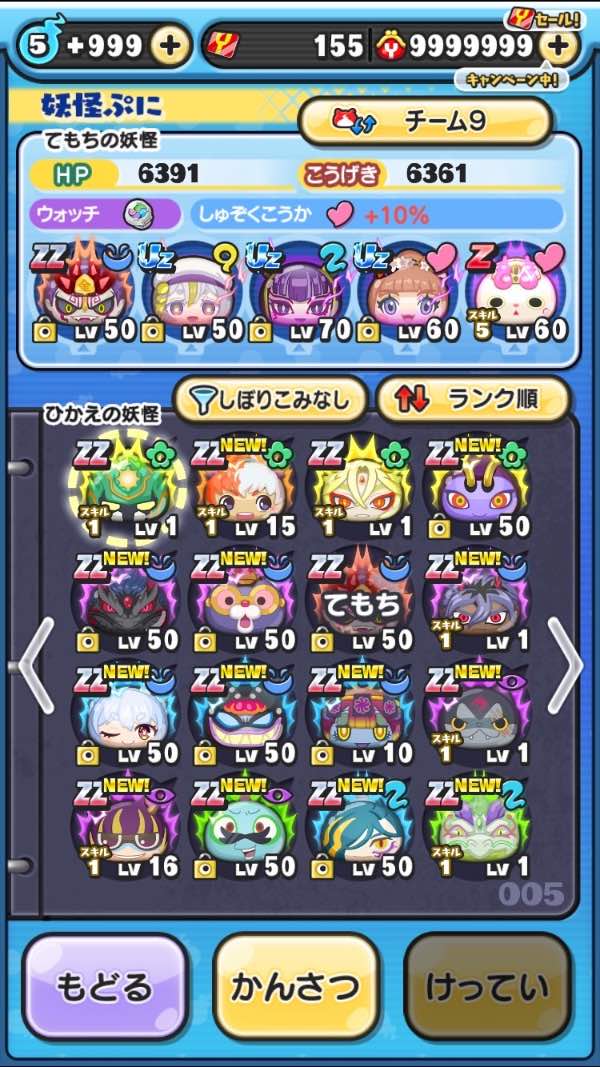The image size is (600, 1067).
Task: Tap the かんさつ observe button
Action: coord(296,987)
